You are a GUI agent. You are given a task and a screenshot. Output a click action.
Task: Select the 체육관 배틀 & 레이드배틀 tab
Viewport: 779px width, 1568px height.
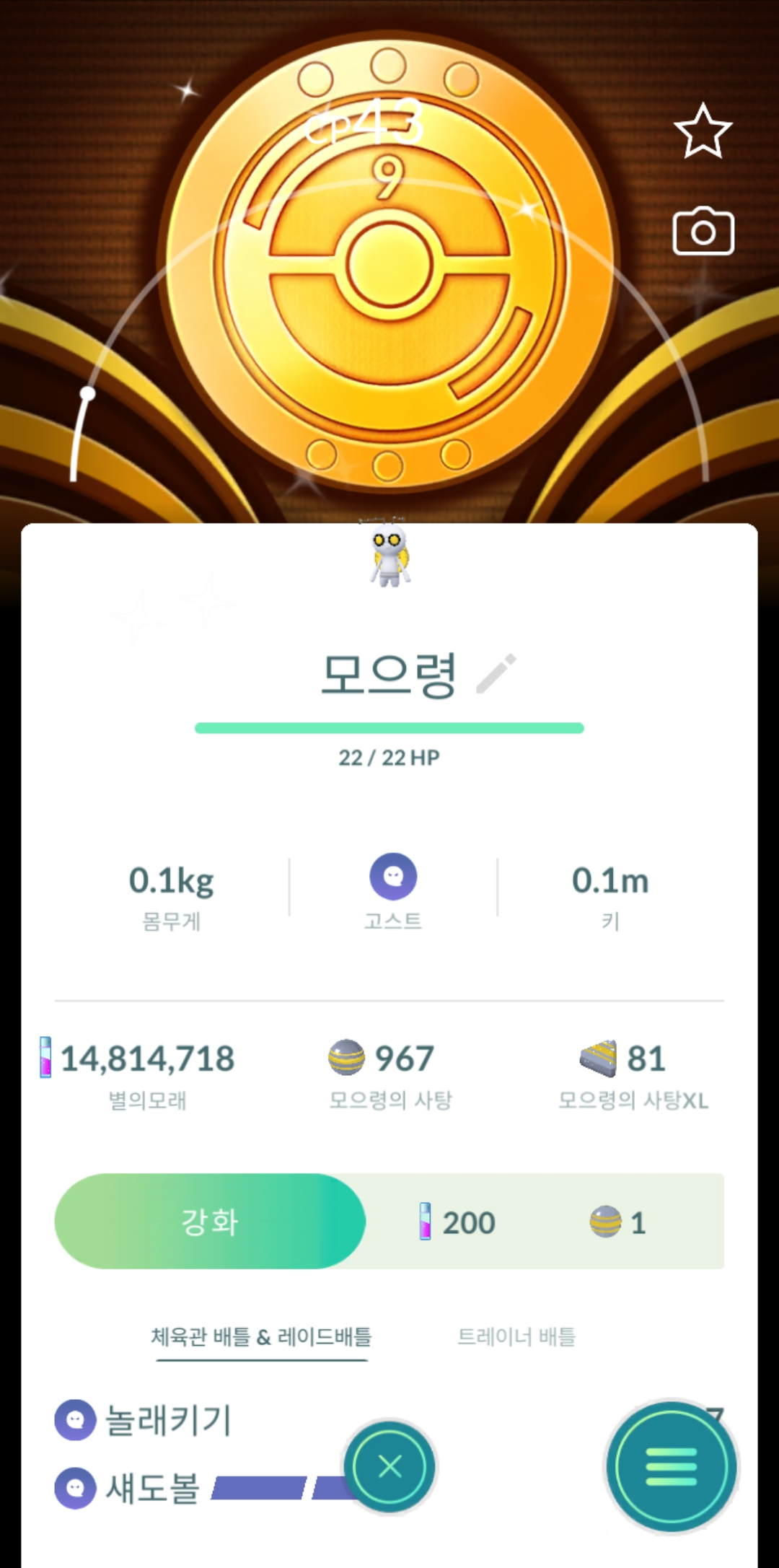click(x=261, y=1337)
